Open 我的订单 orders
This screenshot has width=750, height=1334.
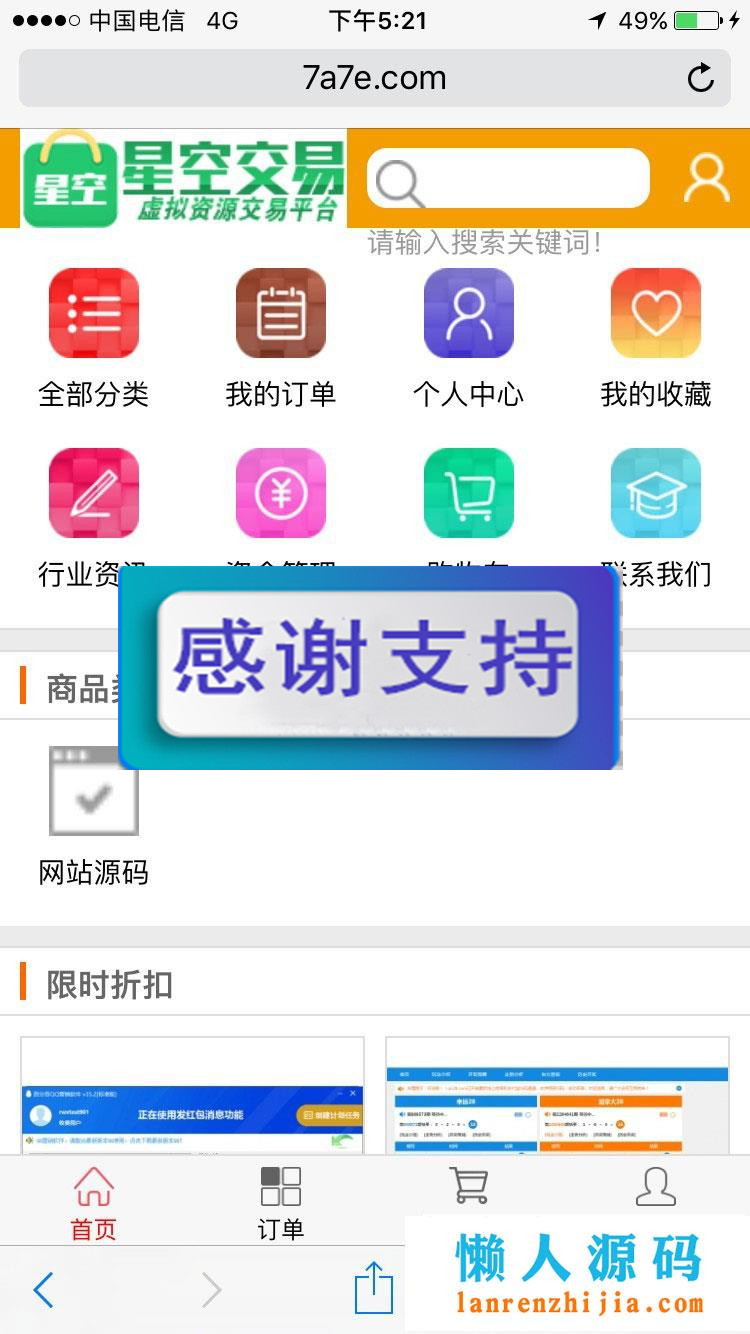[x=281, y=313]
